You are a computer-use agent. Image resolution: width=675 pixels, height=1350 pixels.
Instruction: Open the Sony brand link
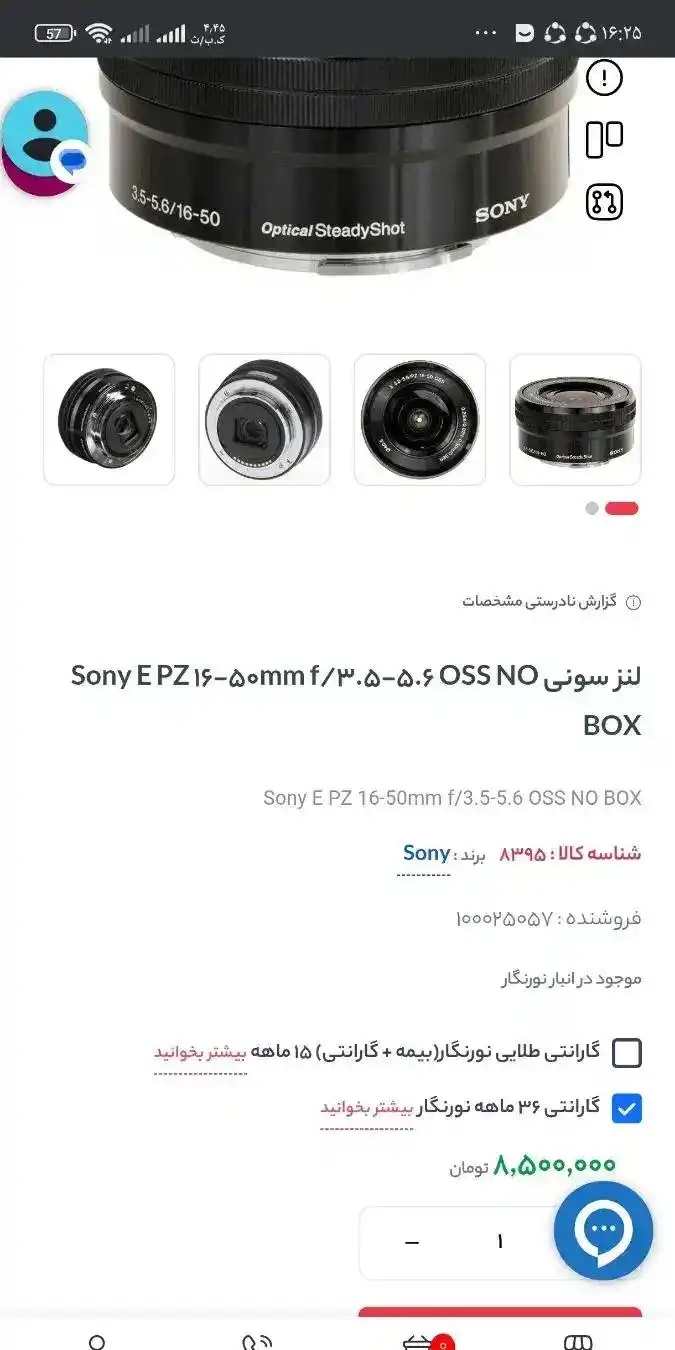pyautogui.click(x=426, y=853)
